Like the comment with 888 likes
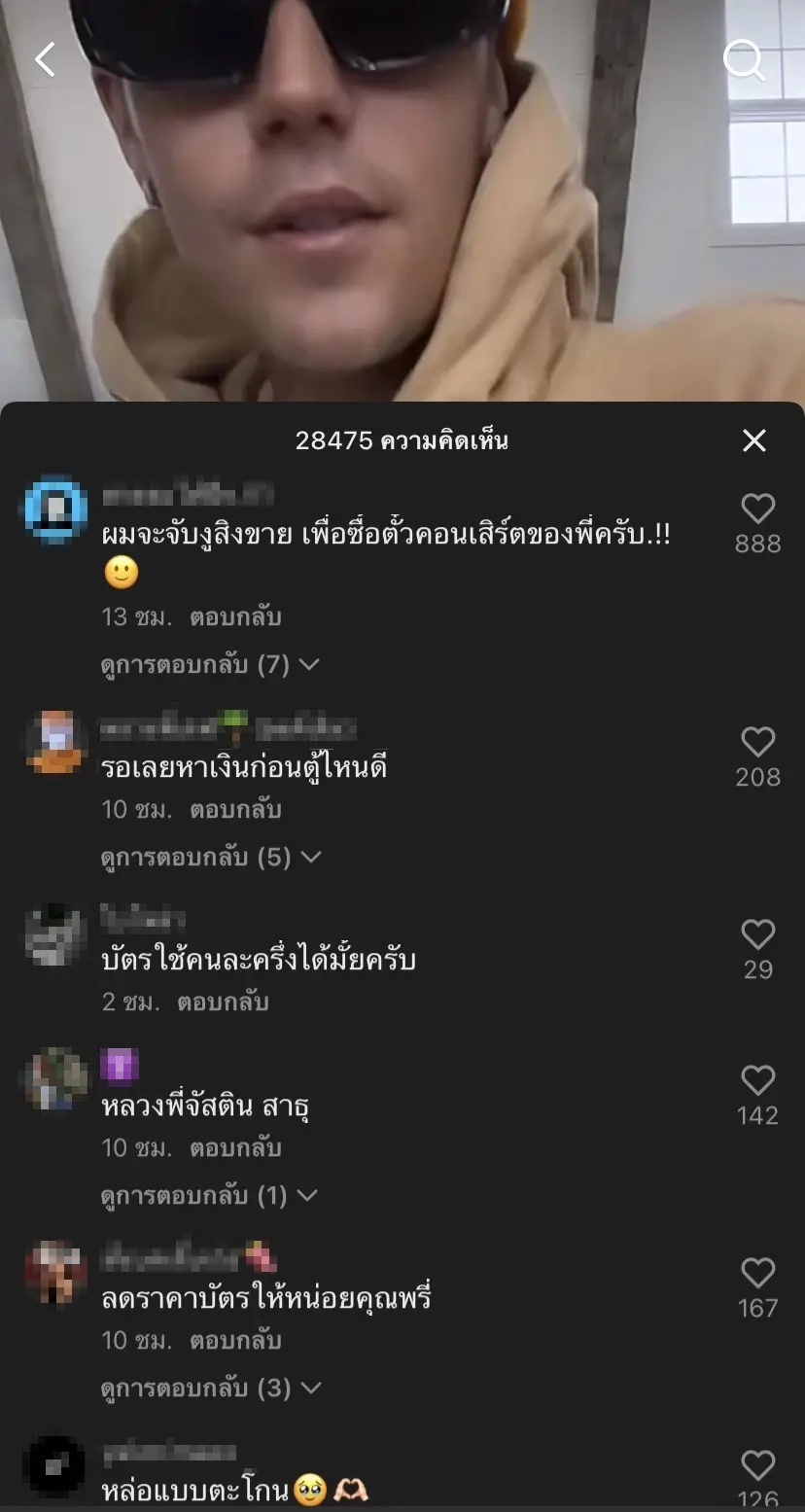 [757, 509]
